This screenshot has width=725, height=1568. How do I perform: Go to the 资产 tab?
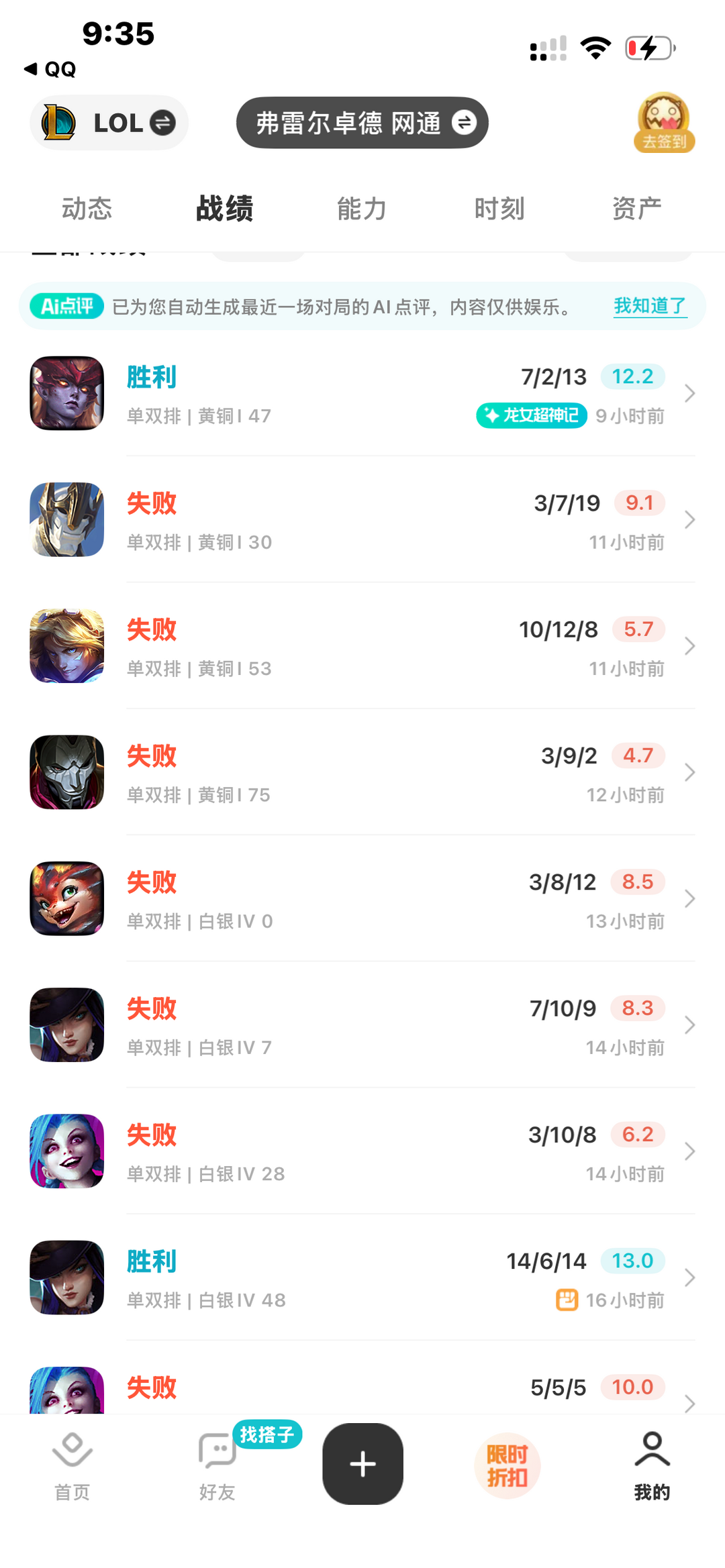(636, 209)
